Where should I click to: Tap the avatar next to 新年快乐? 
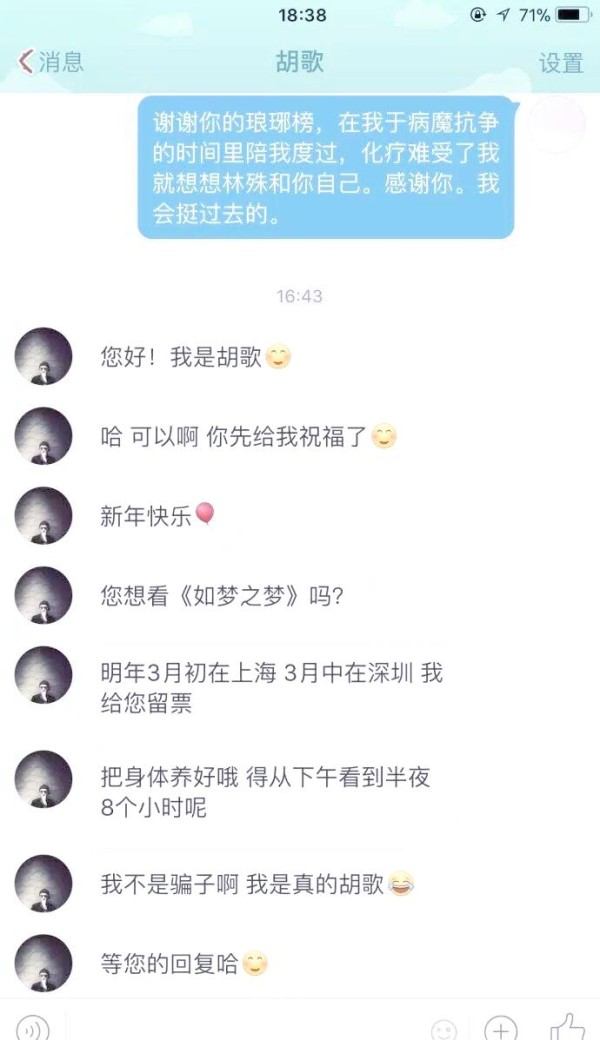[43, 515]
